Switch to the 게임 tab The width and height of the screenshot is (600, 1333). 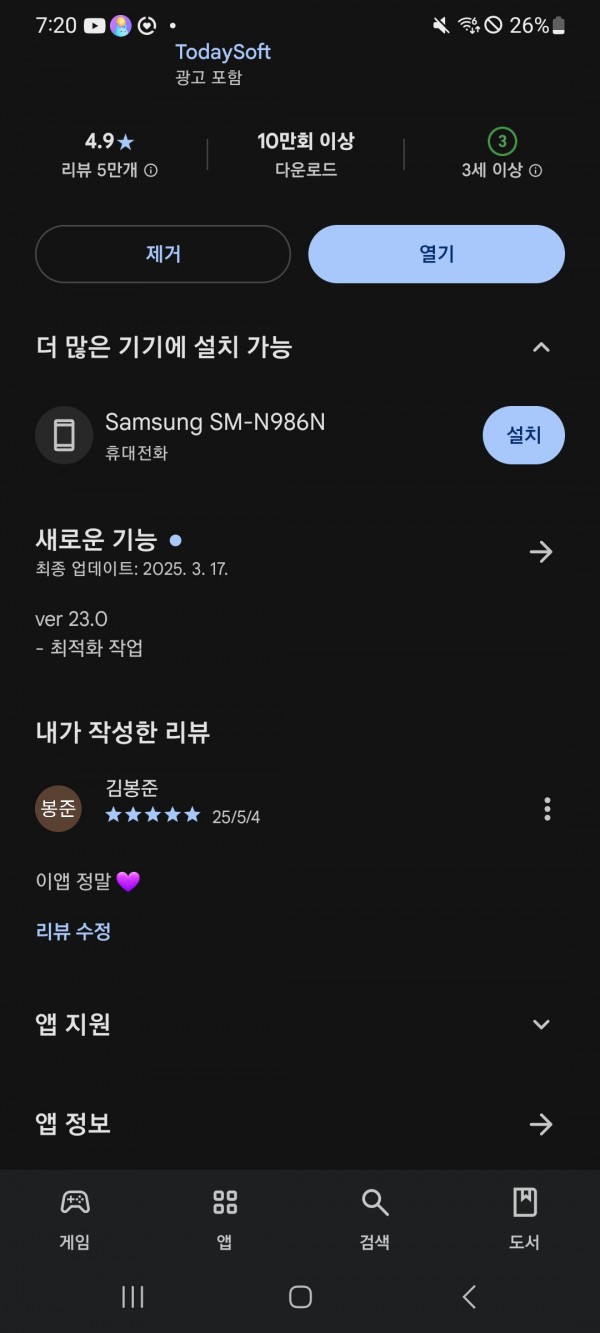(x=75, y=1219)
